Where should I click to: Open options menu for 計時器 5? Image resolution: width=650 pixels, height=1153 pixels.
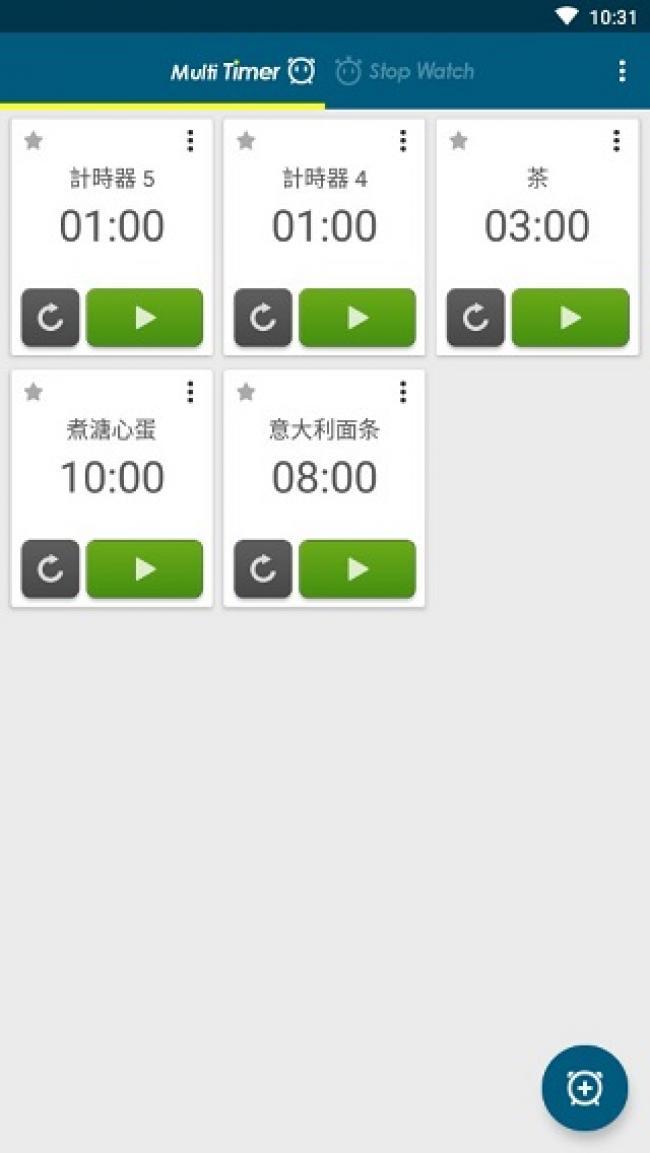tap(190, 141)
